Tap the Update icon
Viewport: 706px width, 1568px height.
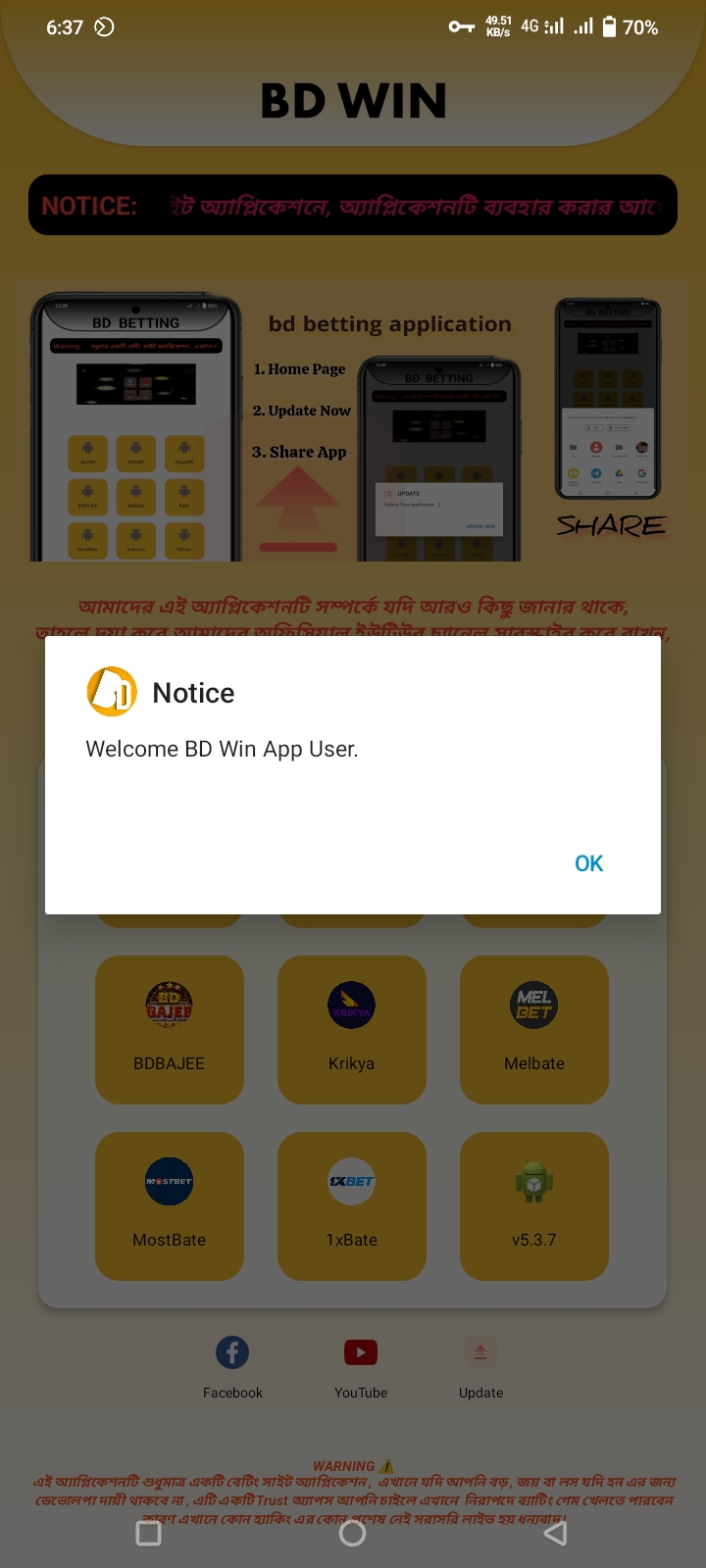pyautogui.click(x=480, y=1352)
